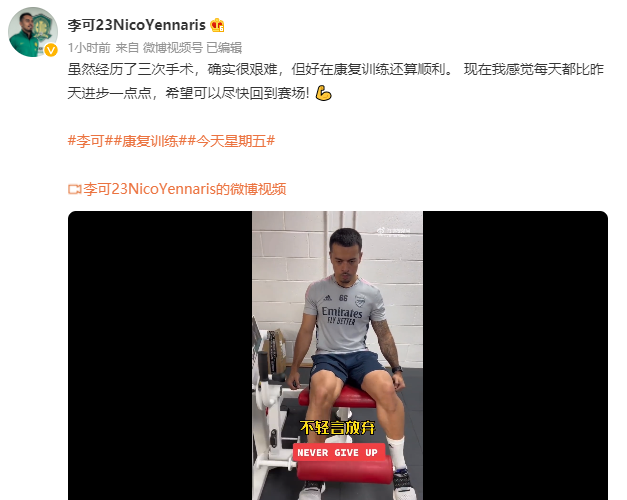Viewport: 627px width, 500px height.
Task: Open the #今天星期五# hashtag
Action: (x=232, y=141)
